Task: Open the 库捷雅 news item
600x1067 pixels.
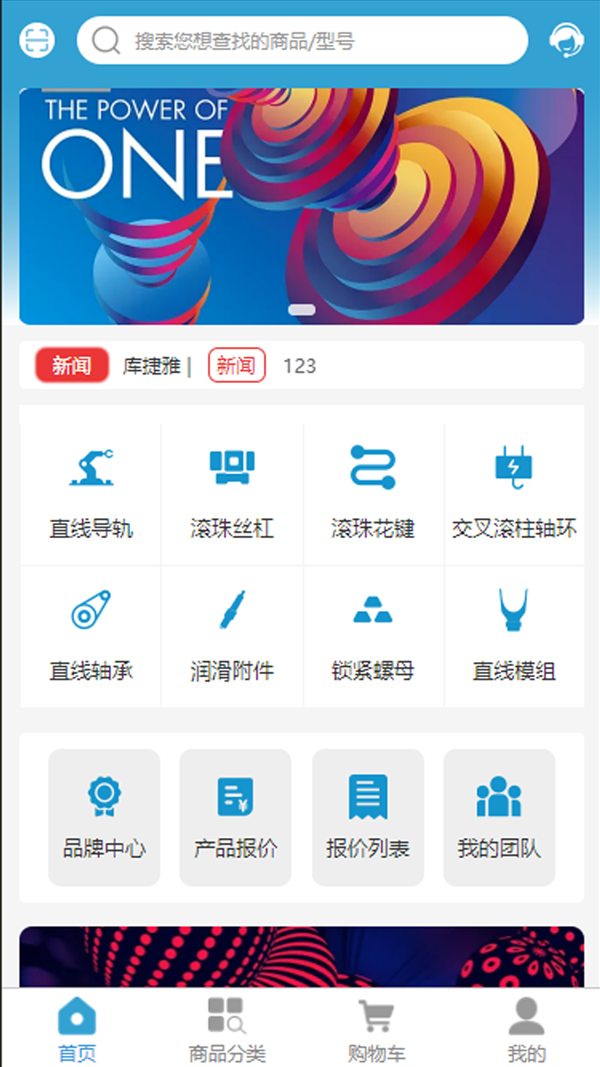Action: click(x=151, y=366)
